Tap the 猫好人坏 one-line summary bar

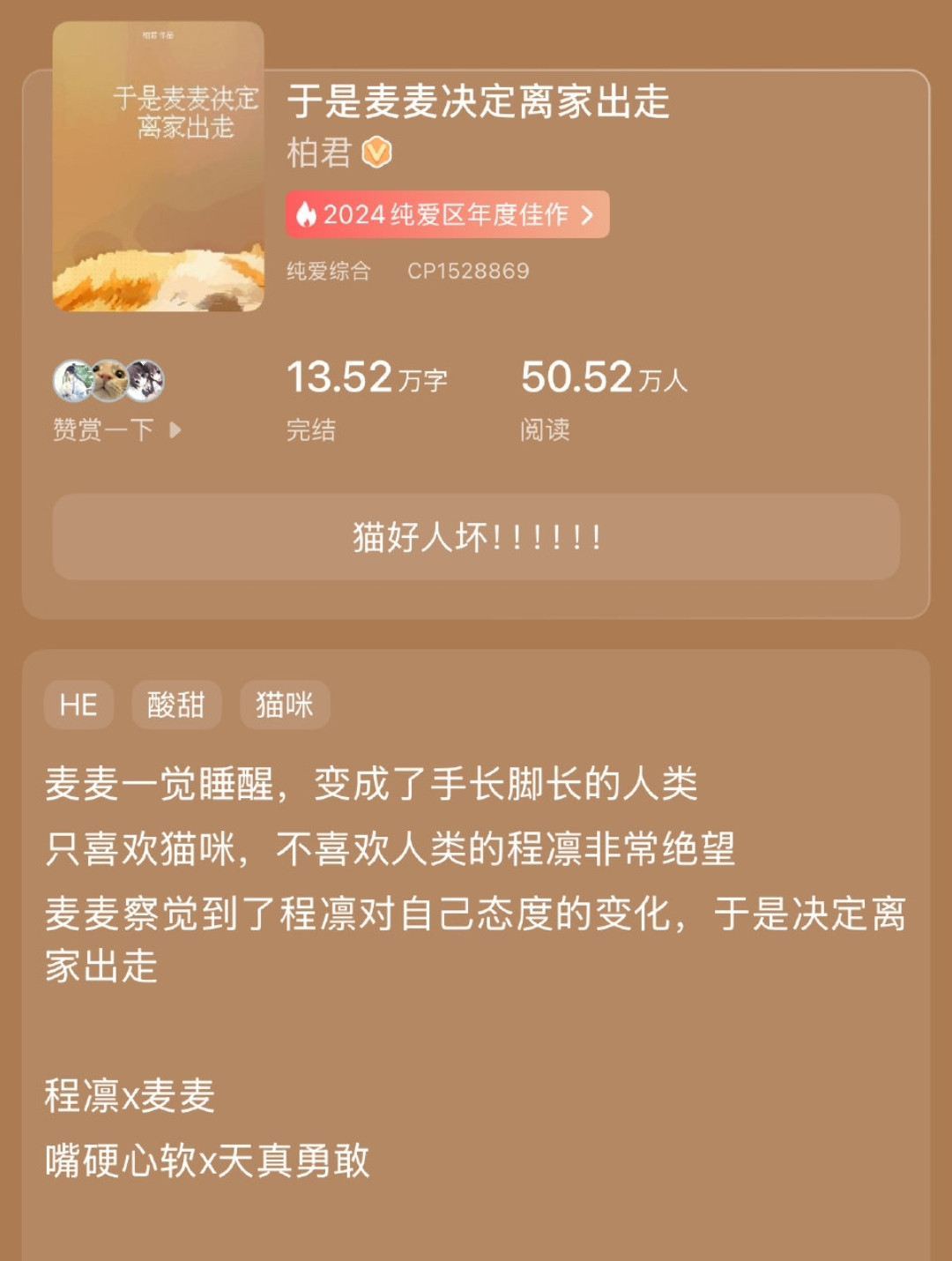pos(476,537)
